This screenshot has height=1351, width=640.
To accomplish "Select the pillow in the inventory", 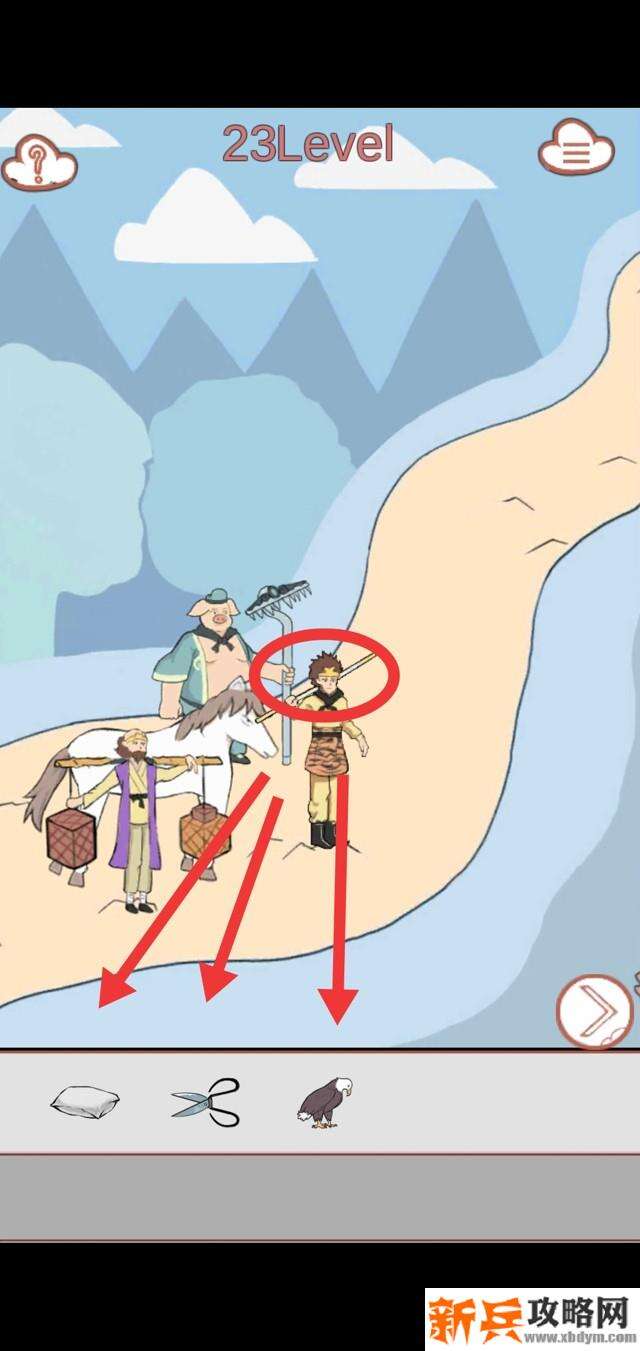I will coord(85,1101).
